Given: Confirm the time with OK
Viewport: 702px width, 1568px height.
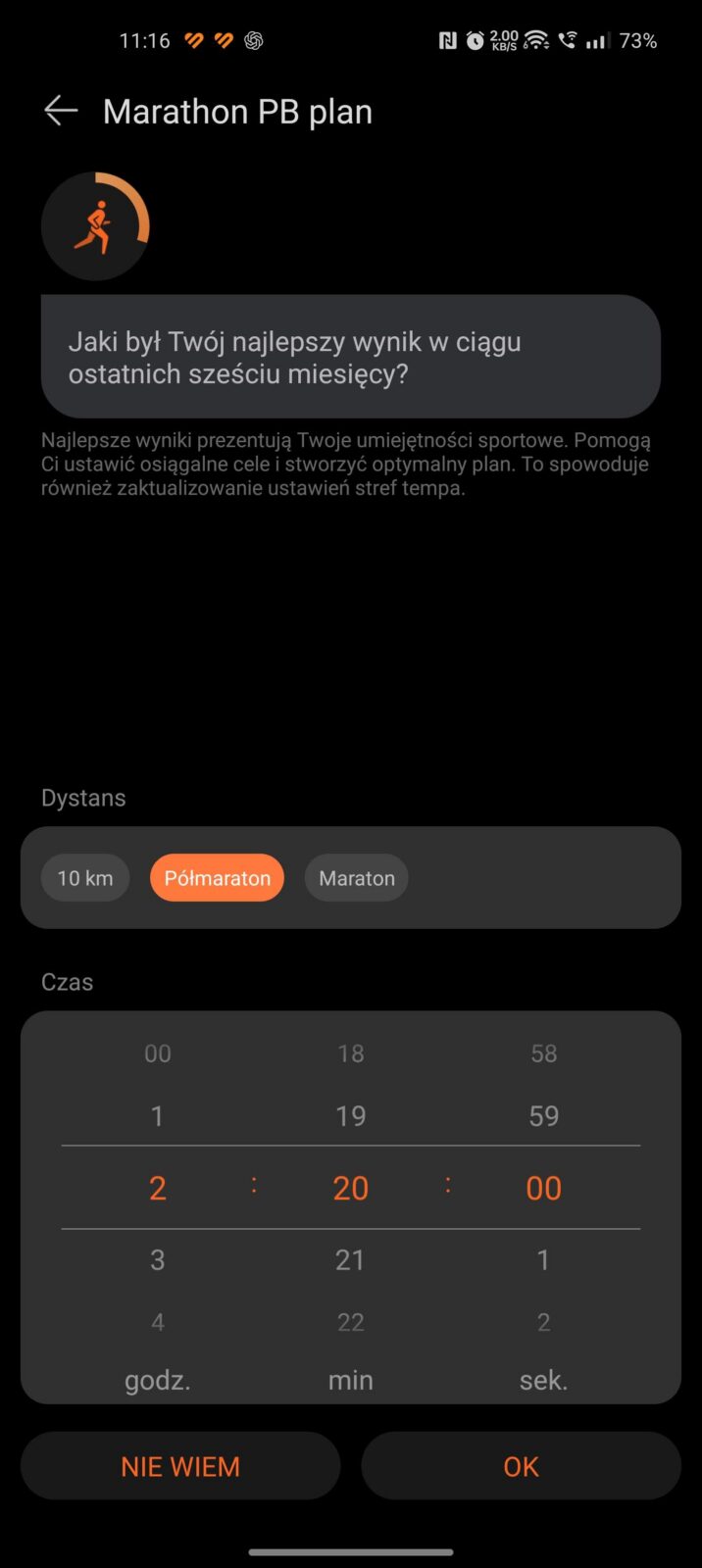Looking at the screenshot, I should (x=521, y=1466).
